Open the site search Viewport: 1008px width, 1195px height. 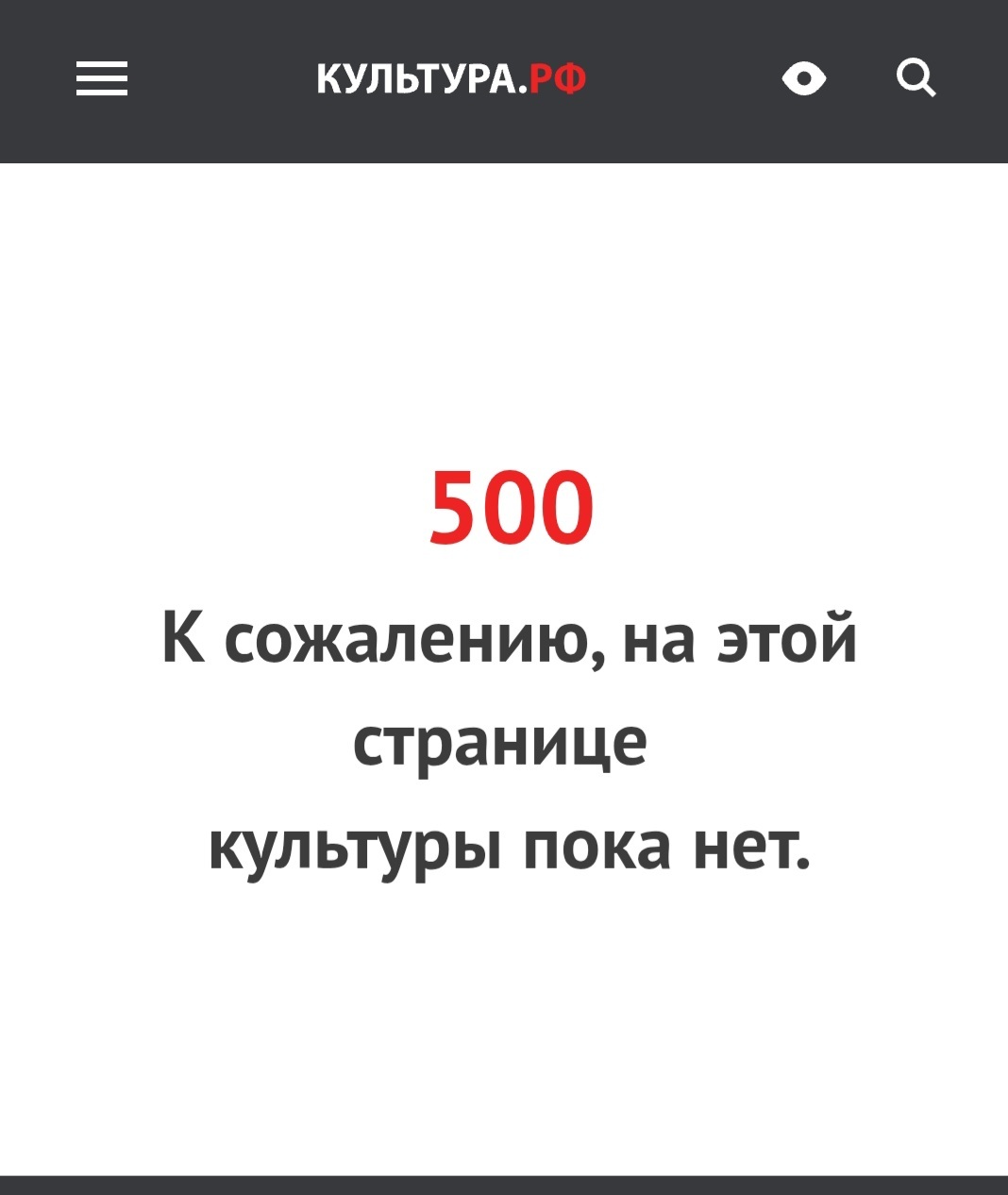tap(916, 78)
